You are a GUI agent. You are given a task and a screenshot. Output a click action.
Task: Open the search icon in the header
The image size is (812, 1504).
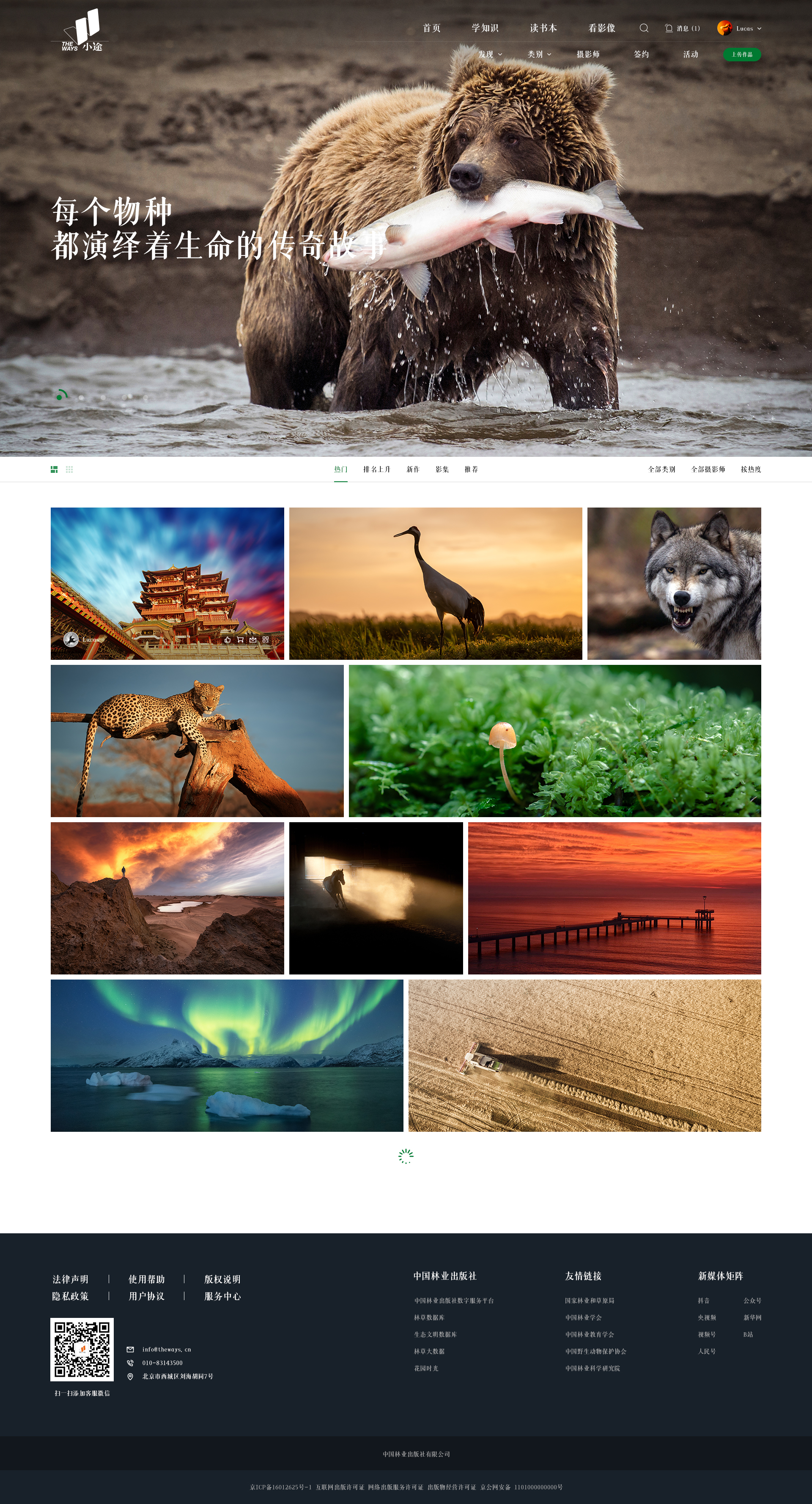[x=643, y=28]
